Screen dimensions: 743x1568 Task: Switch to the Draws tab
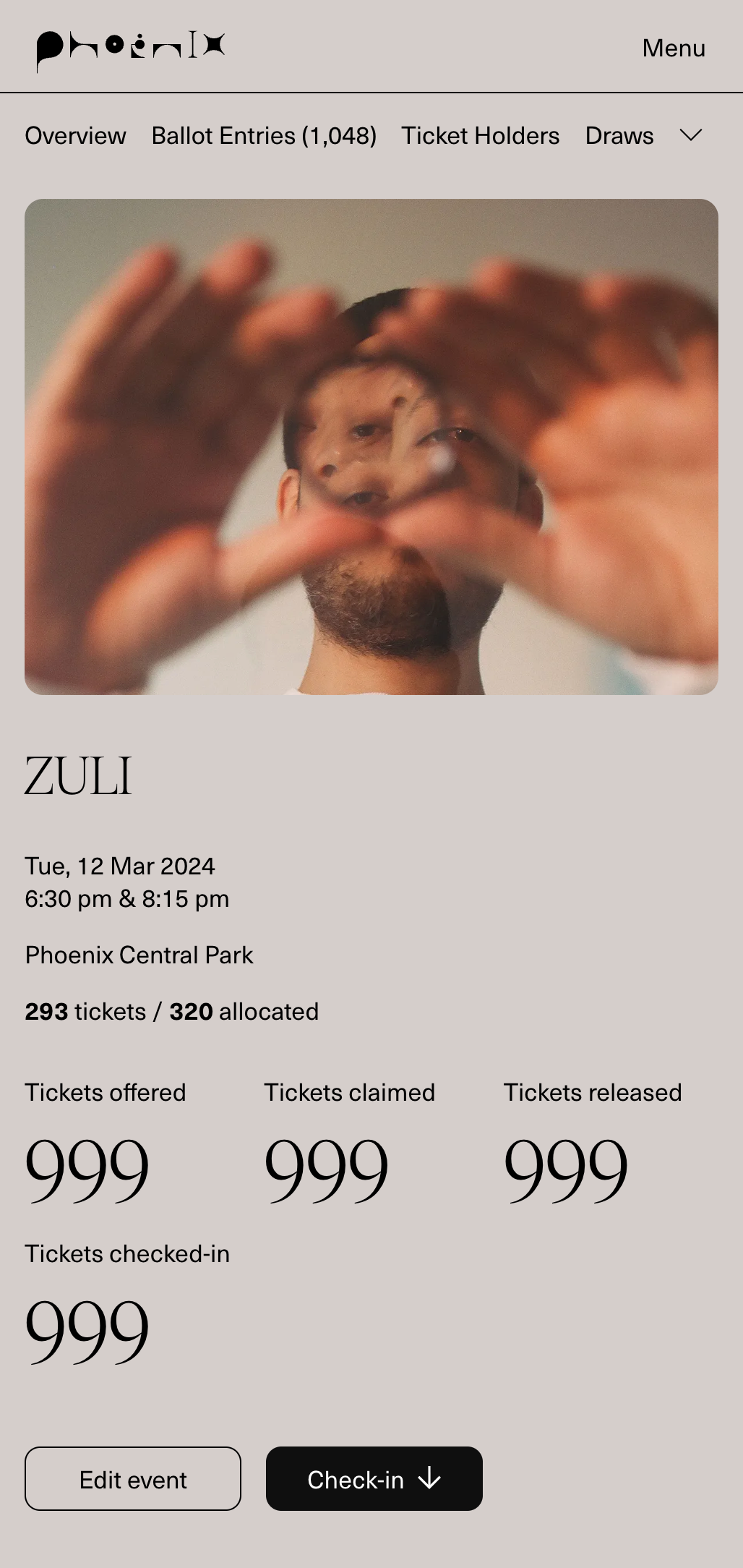619,136
